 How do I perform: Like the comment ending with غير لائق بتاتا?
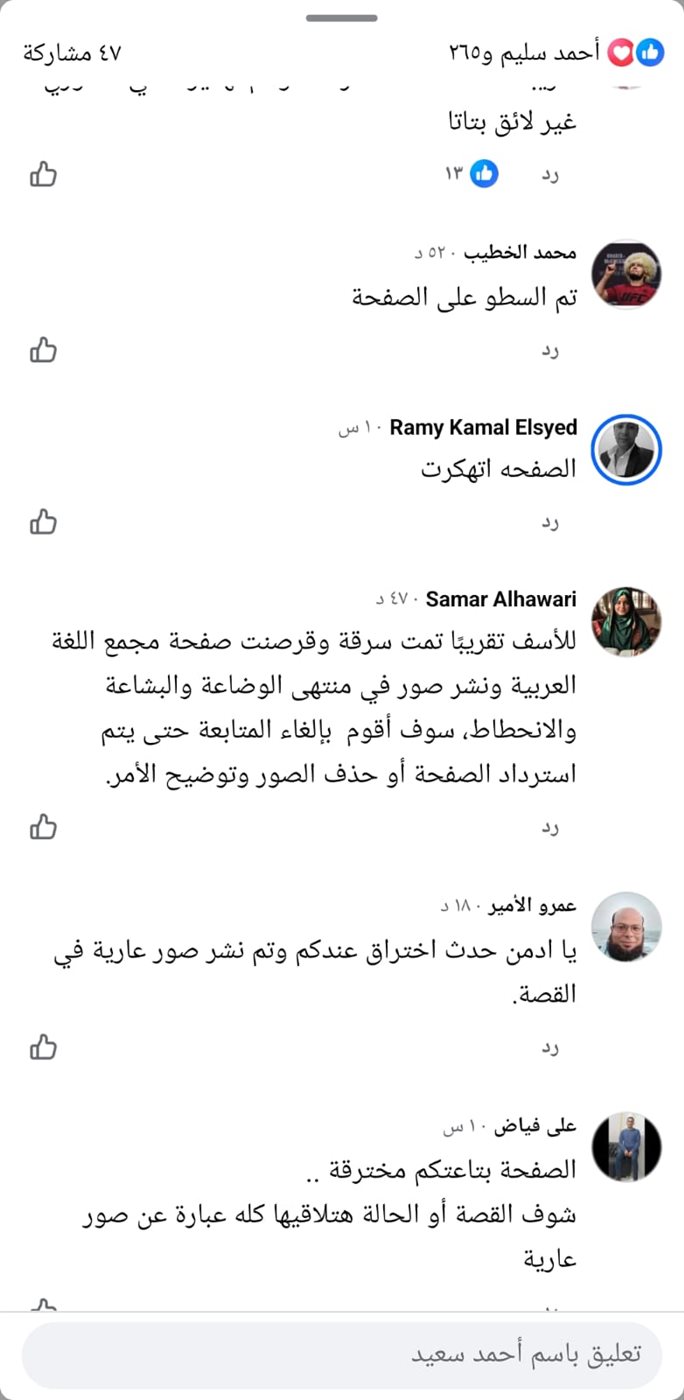point(43,174)
